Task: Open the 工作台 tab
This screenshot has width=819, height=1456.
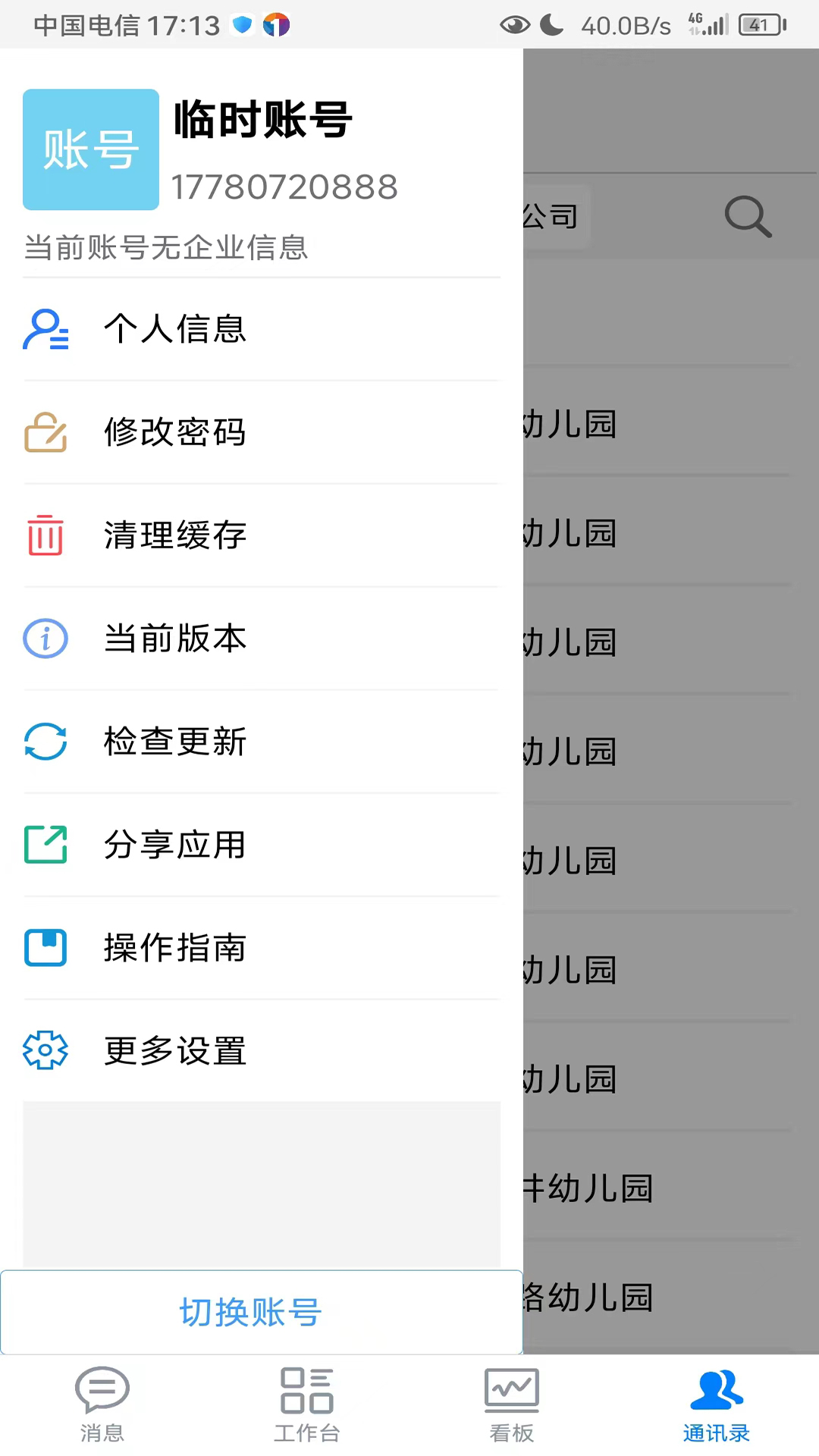Action: [x=306, y=1403]
